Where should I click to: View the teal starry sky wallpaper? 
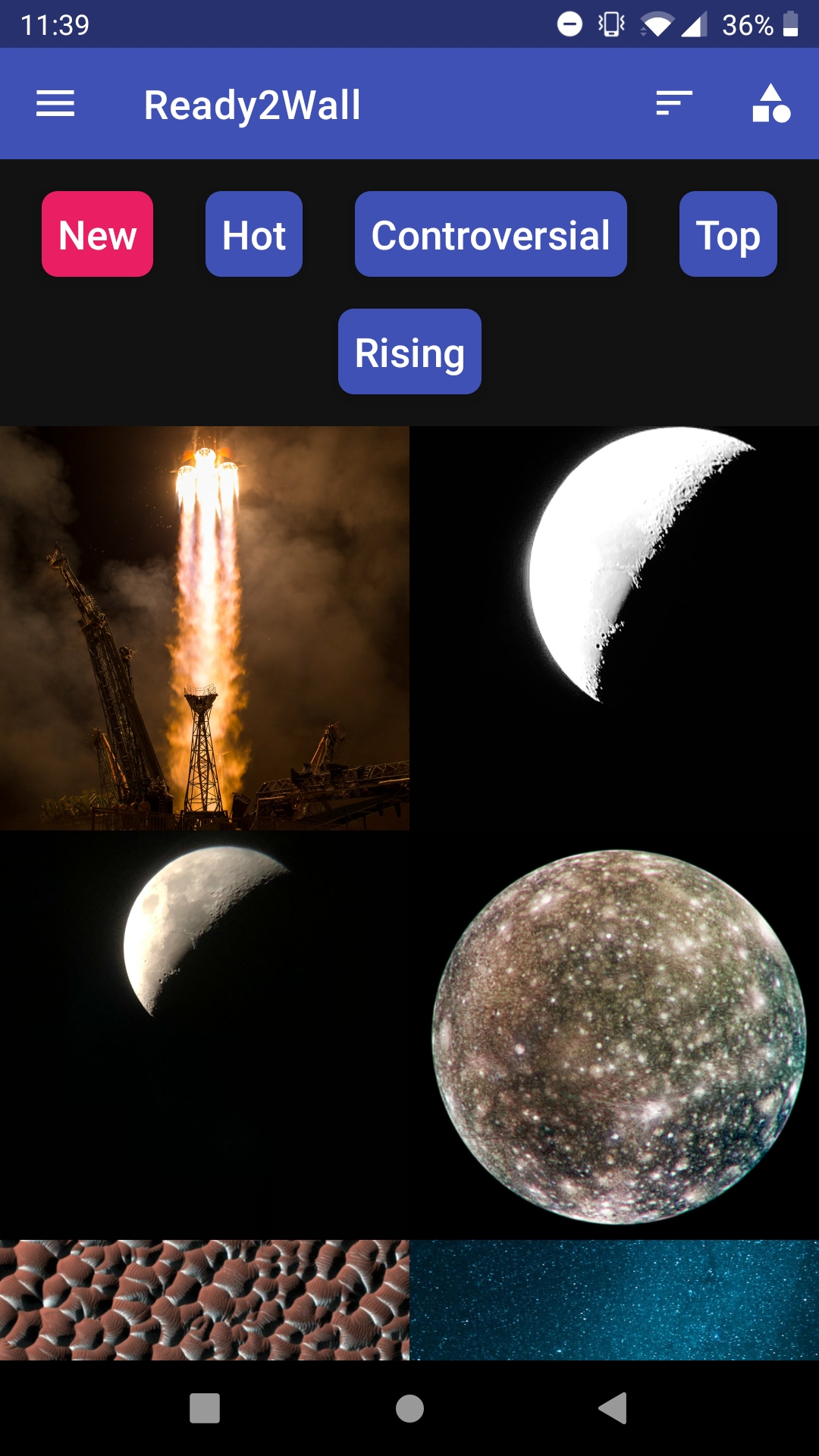(x=614, y=1300)
